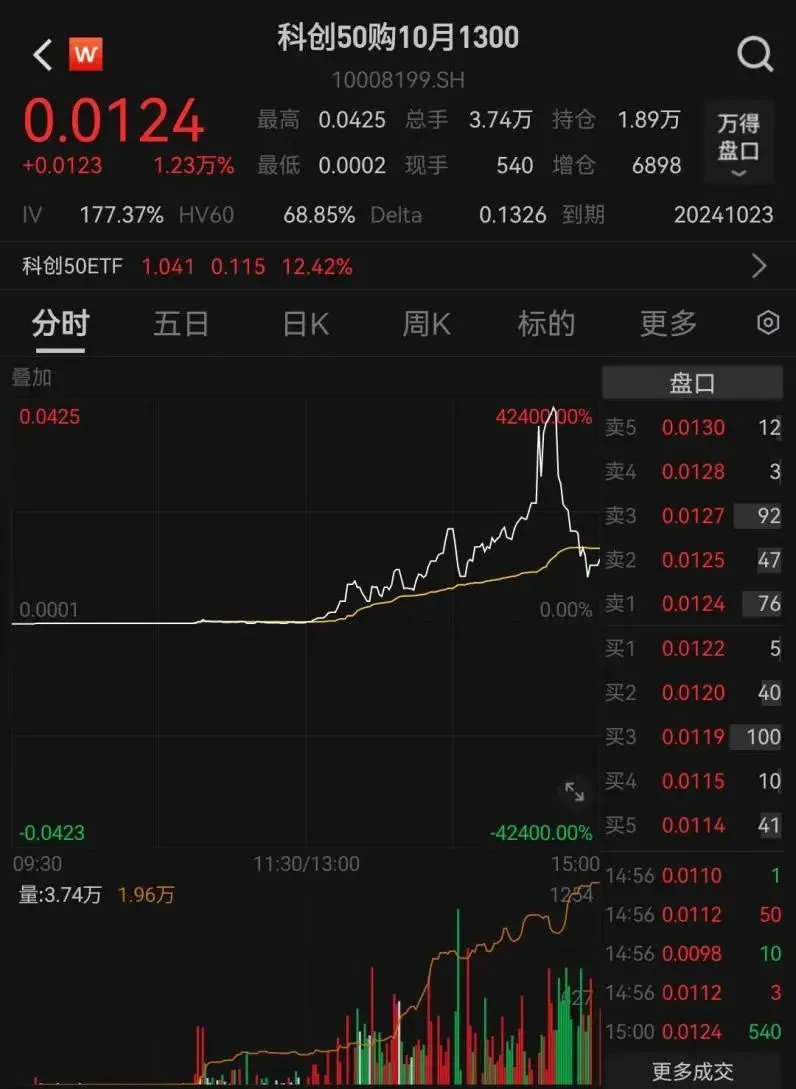Expand the 万得盘口 panel

pos(739,143)
